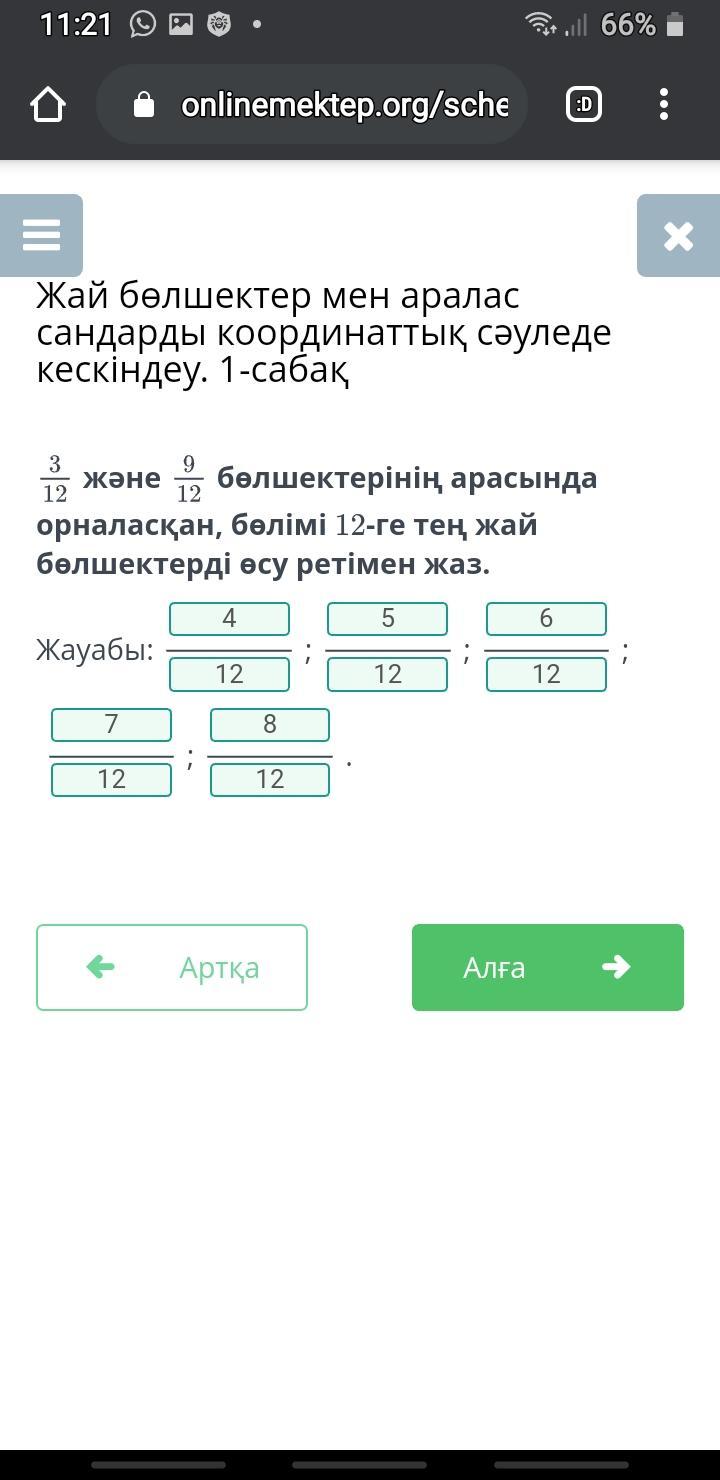720x1480 pixels.
Task: Close the lesson with the X button
Action: click(x=678, y=235)
